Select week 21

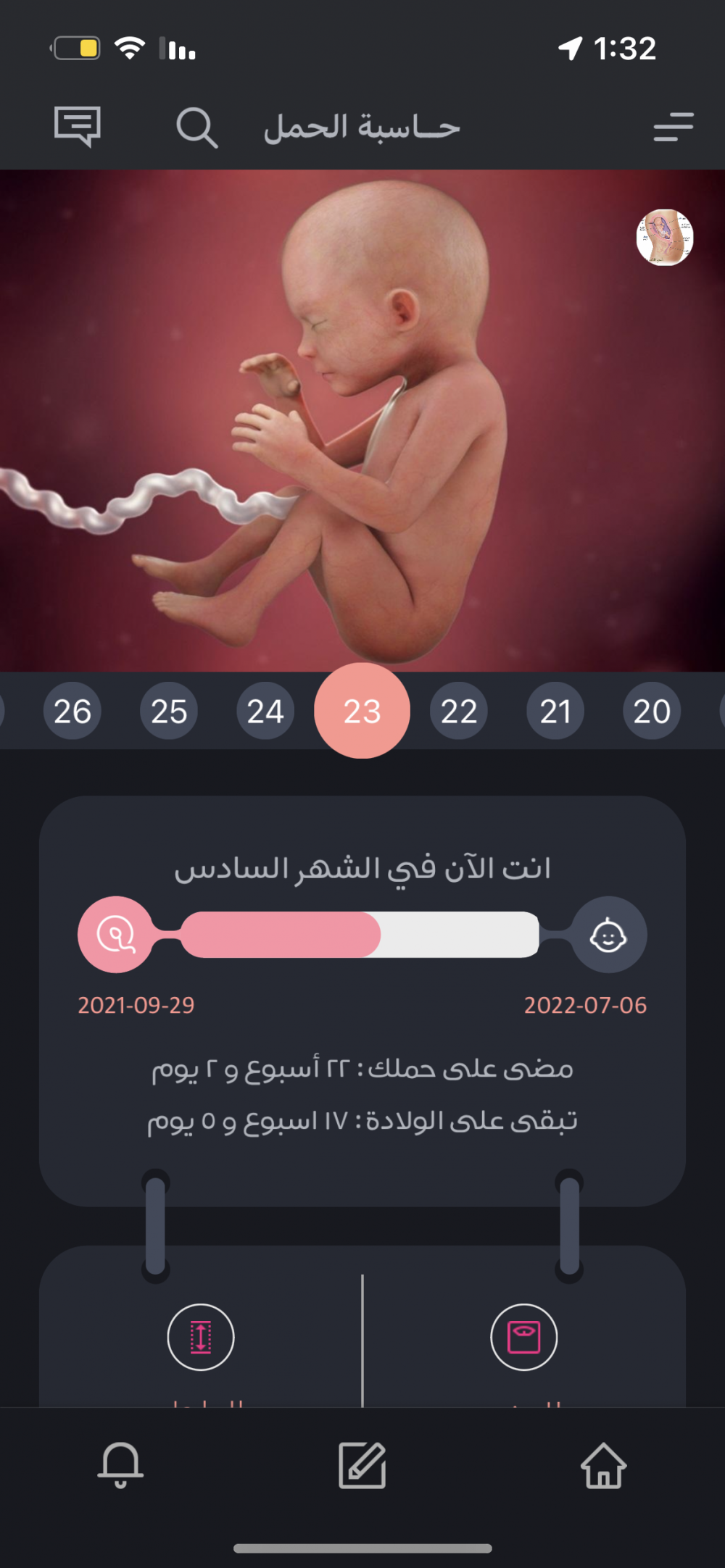(555, 711)
